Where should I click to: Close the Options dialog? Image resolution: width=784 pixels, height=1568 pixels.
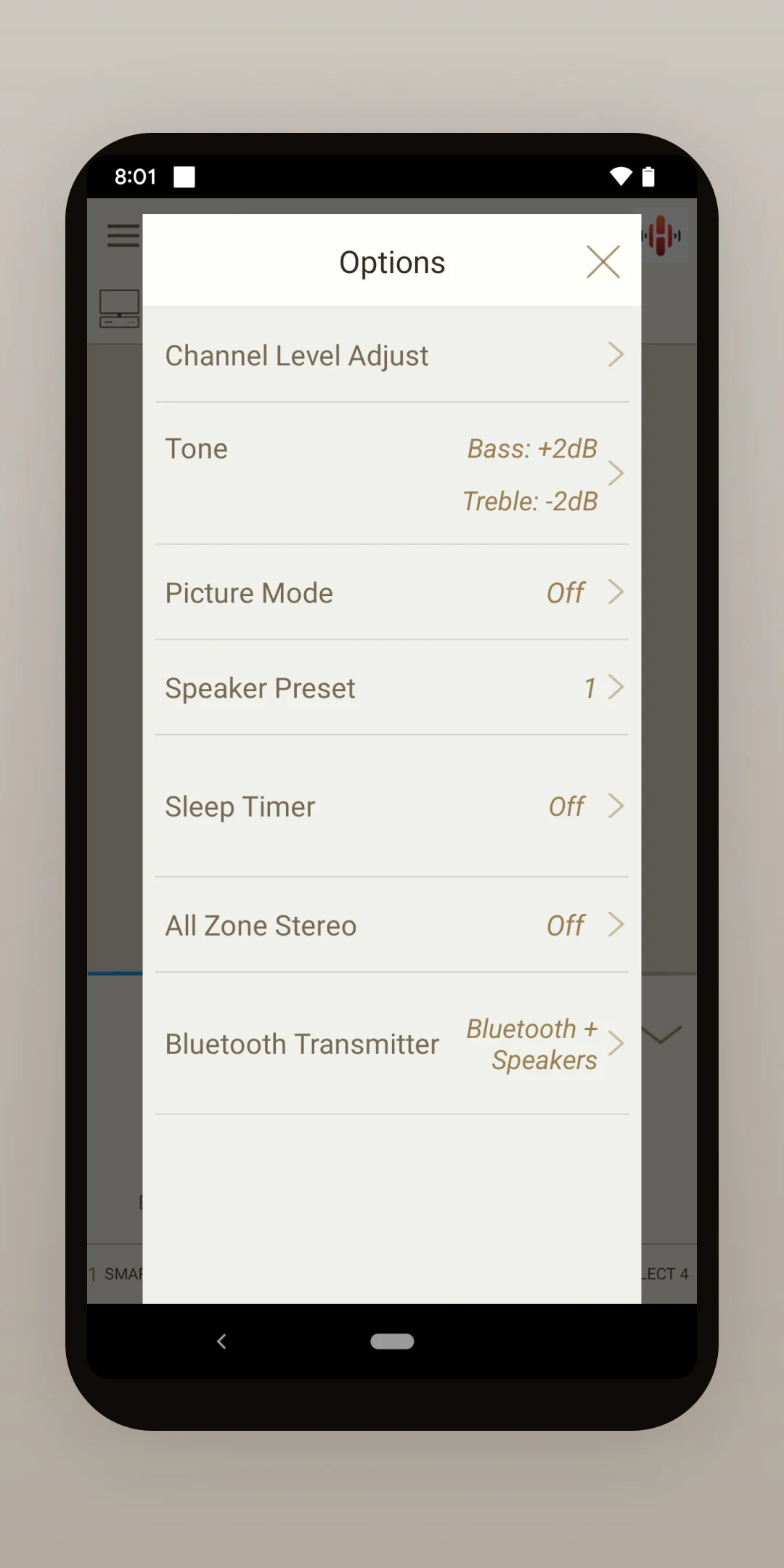pos(603,262)
